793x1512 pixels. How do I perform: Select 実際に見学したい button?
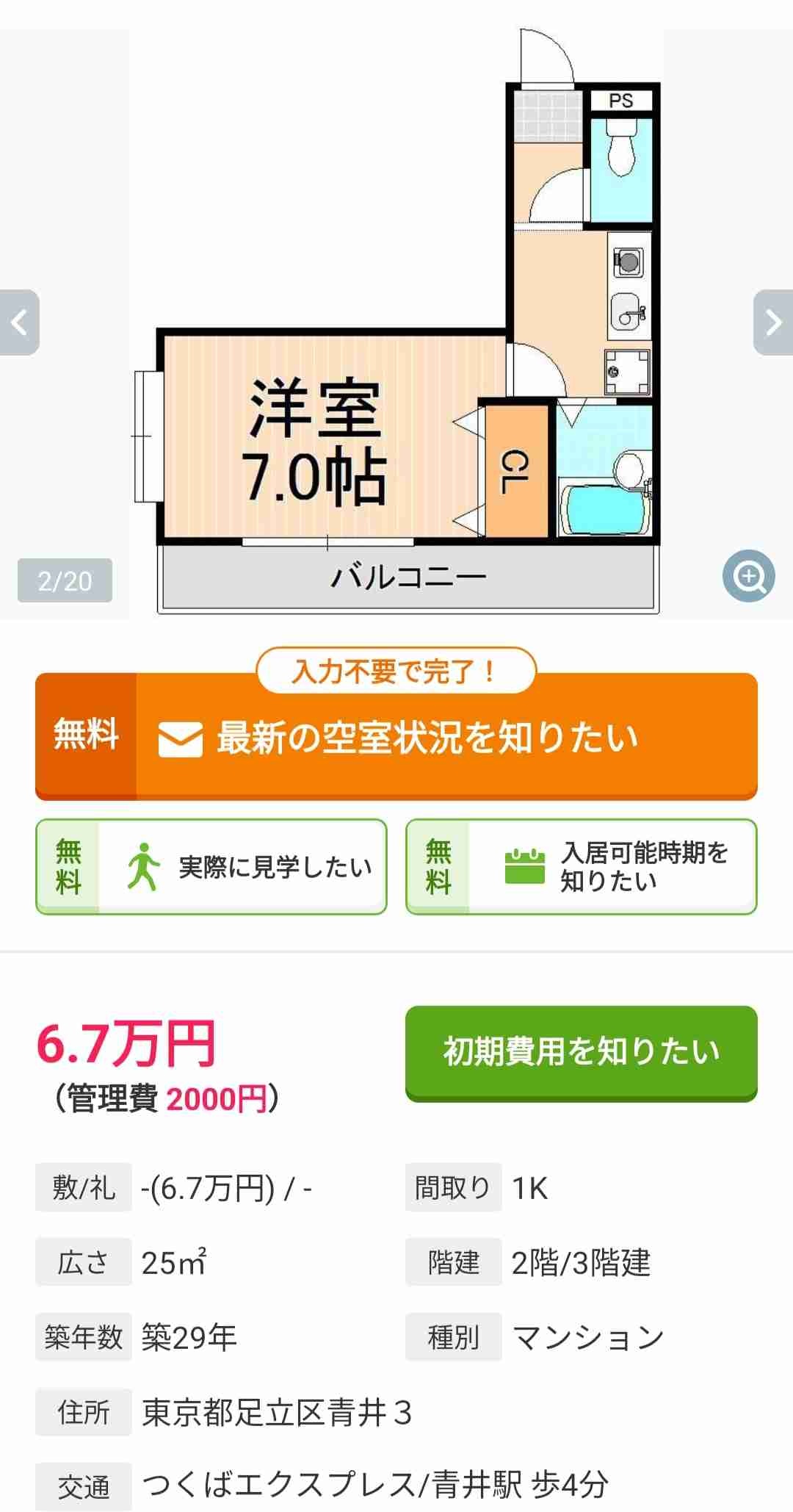211,867
